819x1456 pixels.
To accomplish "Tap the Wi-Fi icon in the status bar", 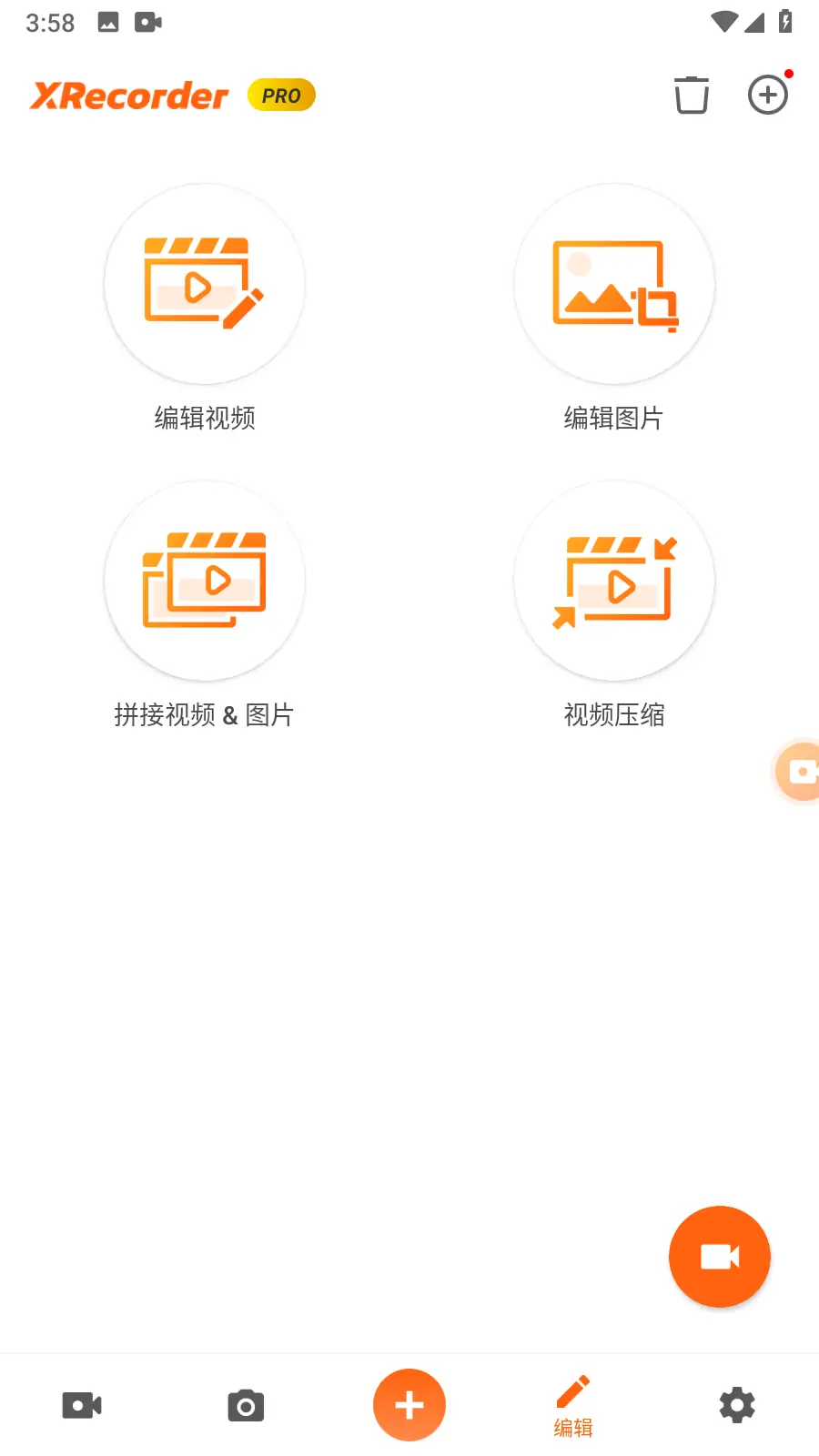I will click(723, 21).
